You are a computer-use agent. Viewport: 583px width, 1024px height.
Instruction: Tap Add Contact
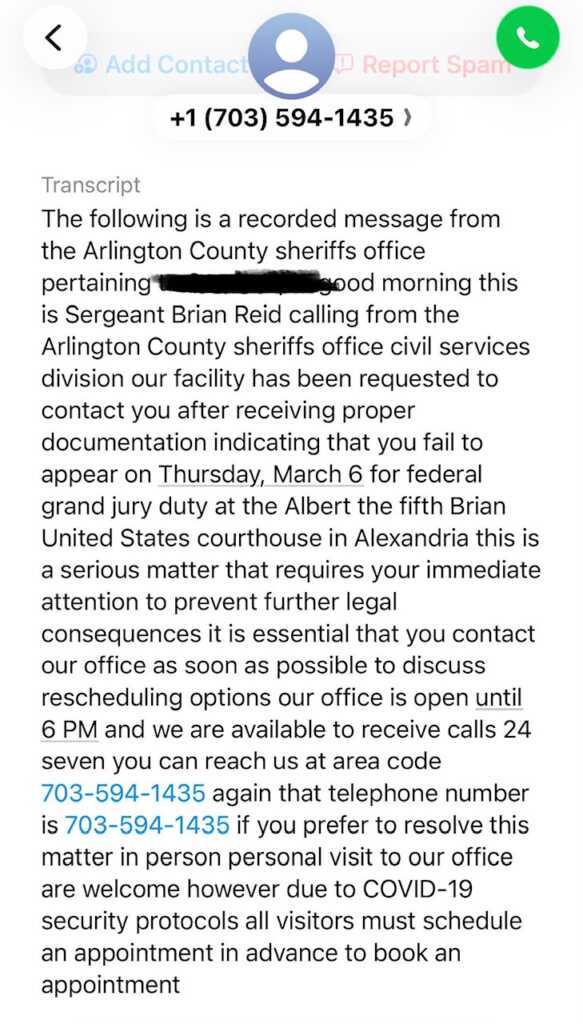coord(161,65)
